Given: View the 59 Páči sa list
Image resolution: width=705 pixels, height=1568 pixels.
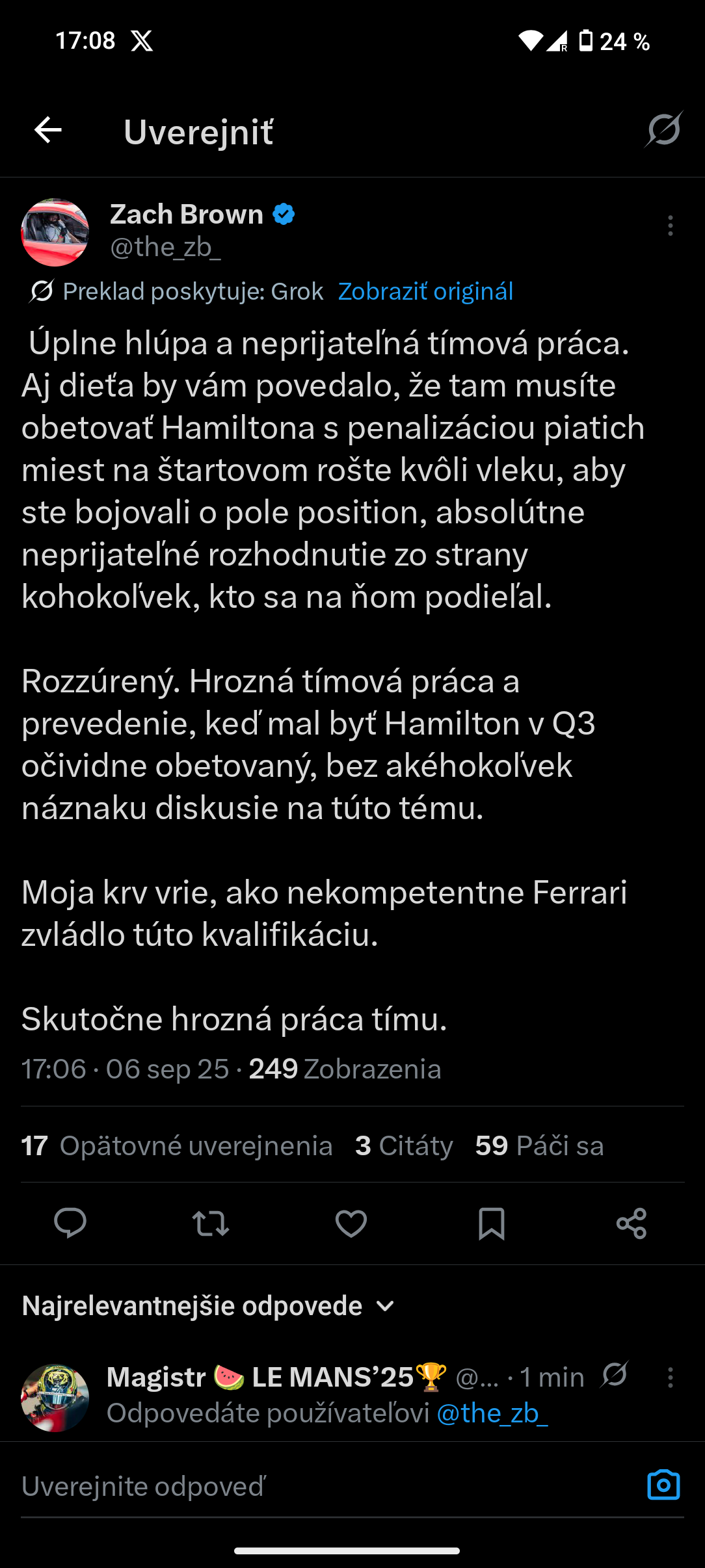Looking at the screenshot, I should coord(539,1145).
